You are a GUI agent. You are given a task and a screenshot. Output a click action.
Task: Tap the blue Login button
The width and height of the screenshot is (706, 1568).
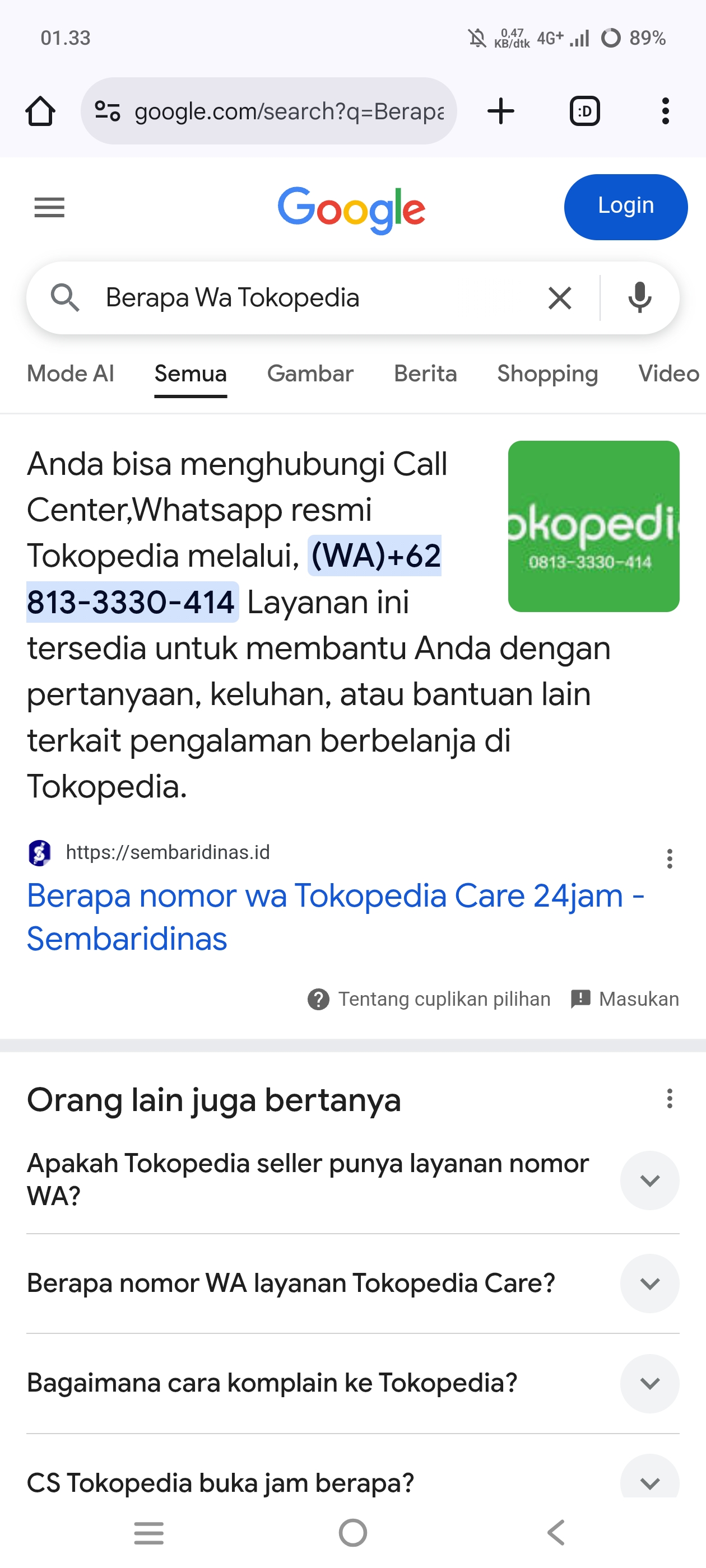pos(625,206)
